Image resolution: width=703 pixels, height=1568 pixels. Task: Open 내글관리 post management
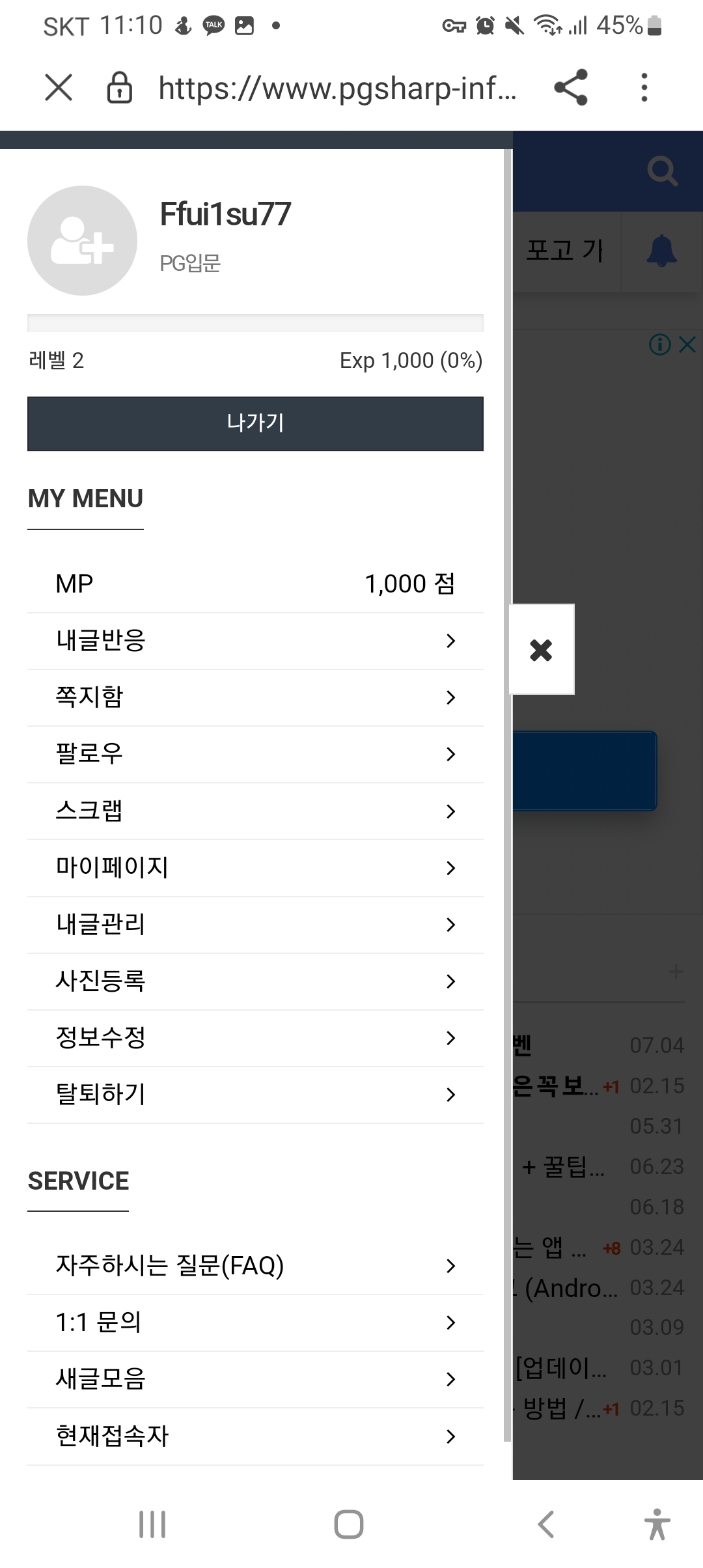click(x=255, y=925)
